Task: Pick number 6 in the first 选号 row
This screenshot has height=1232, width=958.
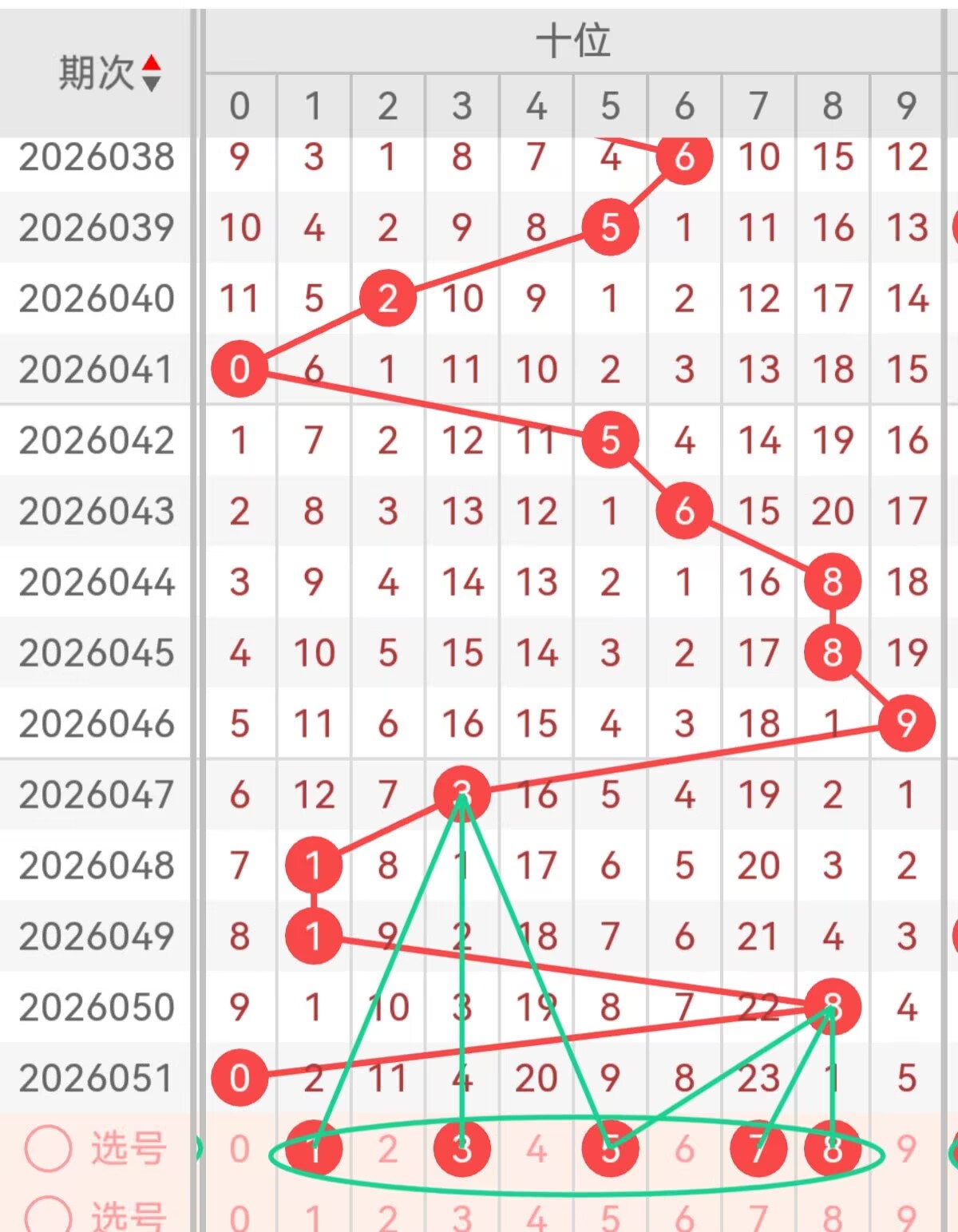Action: point(684,1149)
